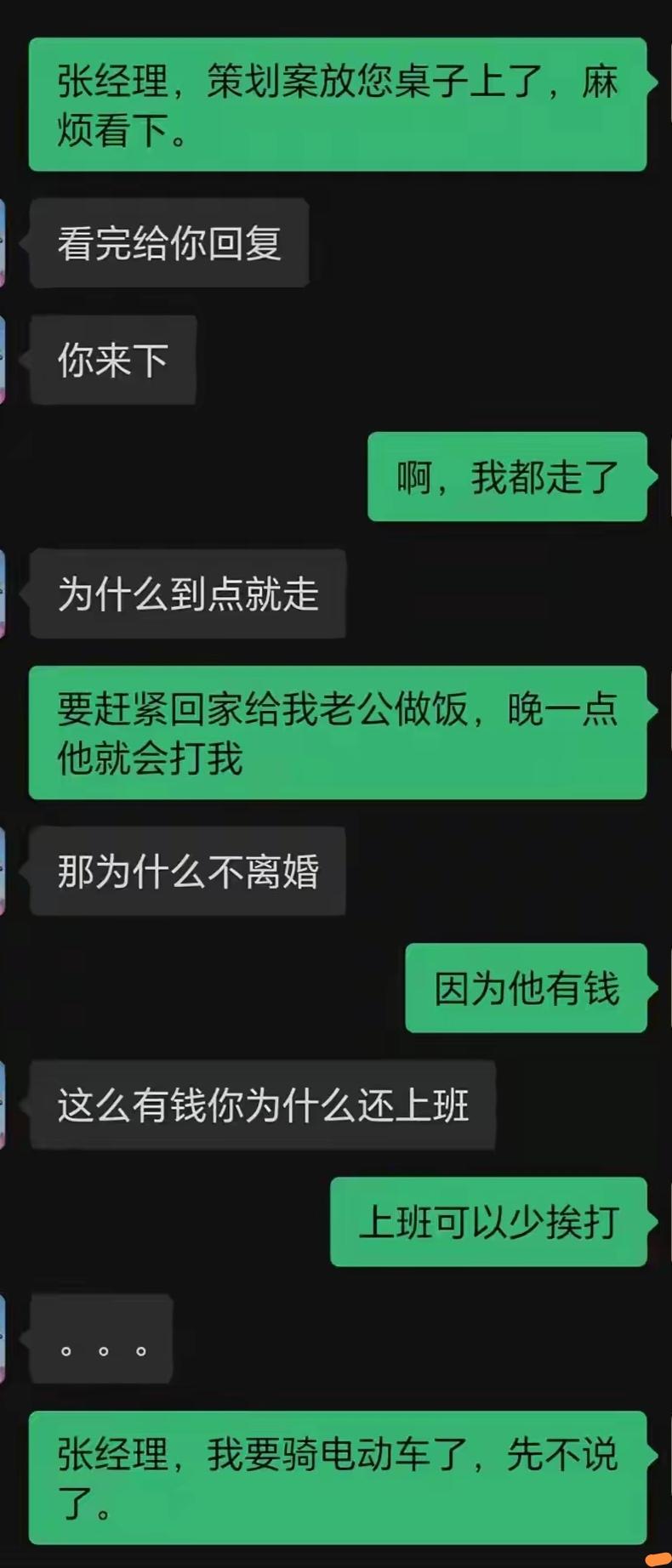Screen dimensions: 672x1568
Task: Tap the green "因为他有钱" message
Action: click(525, 989)
